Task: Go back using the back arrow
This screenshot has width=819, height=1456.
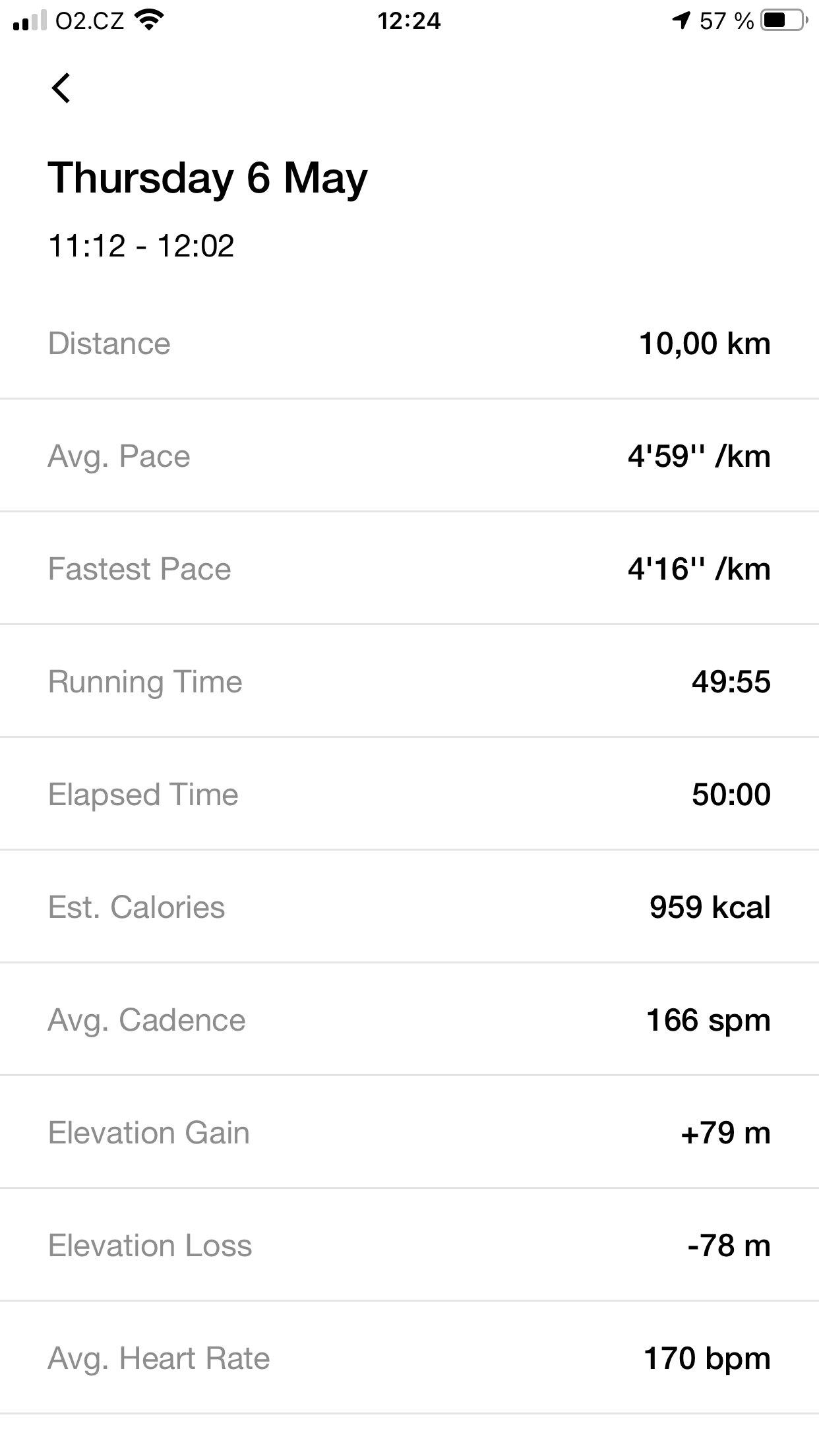Action: [61, 88]
